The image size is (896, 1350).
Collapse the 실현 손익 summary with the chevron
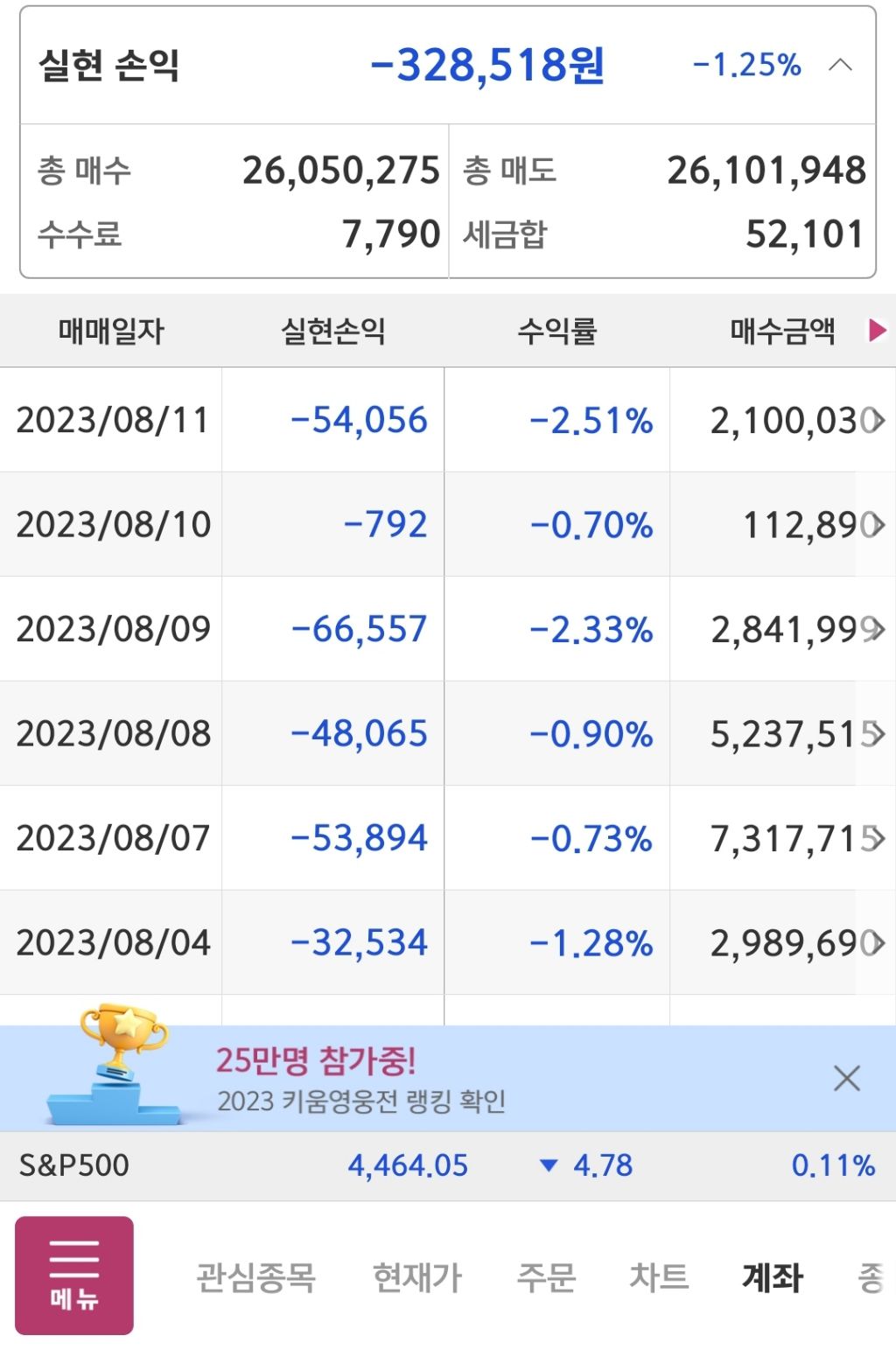click(842, 65)
